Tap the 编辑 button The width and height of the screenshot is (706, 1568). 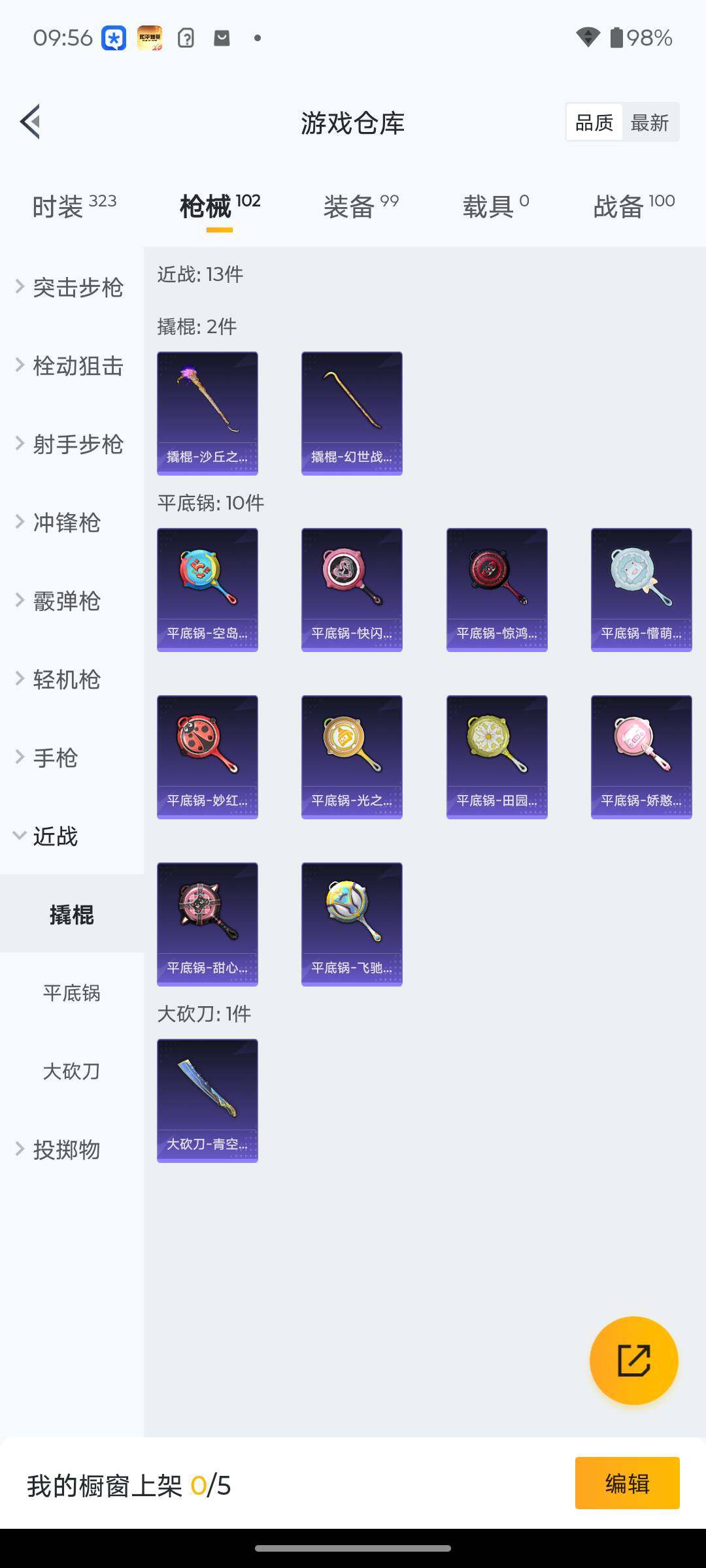pyautogui.click(x=627, y=1483)
